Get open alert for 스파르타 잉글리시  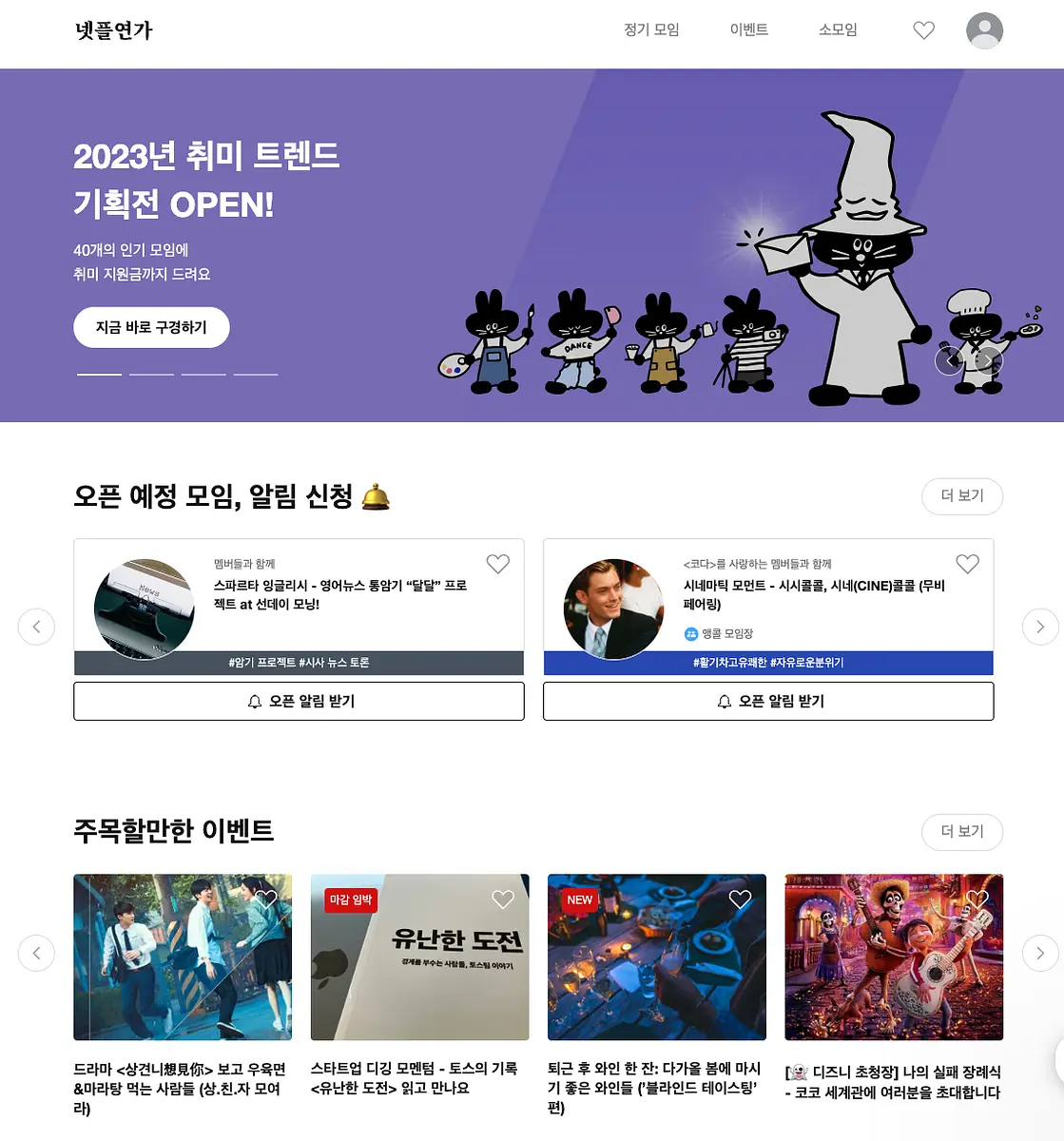coord(299,701)
